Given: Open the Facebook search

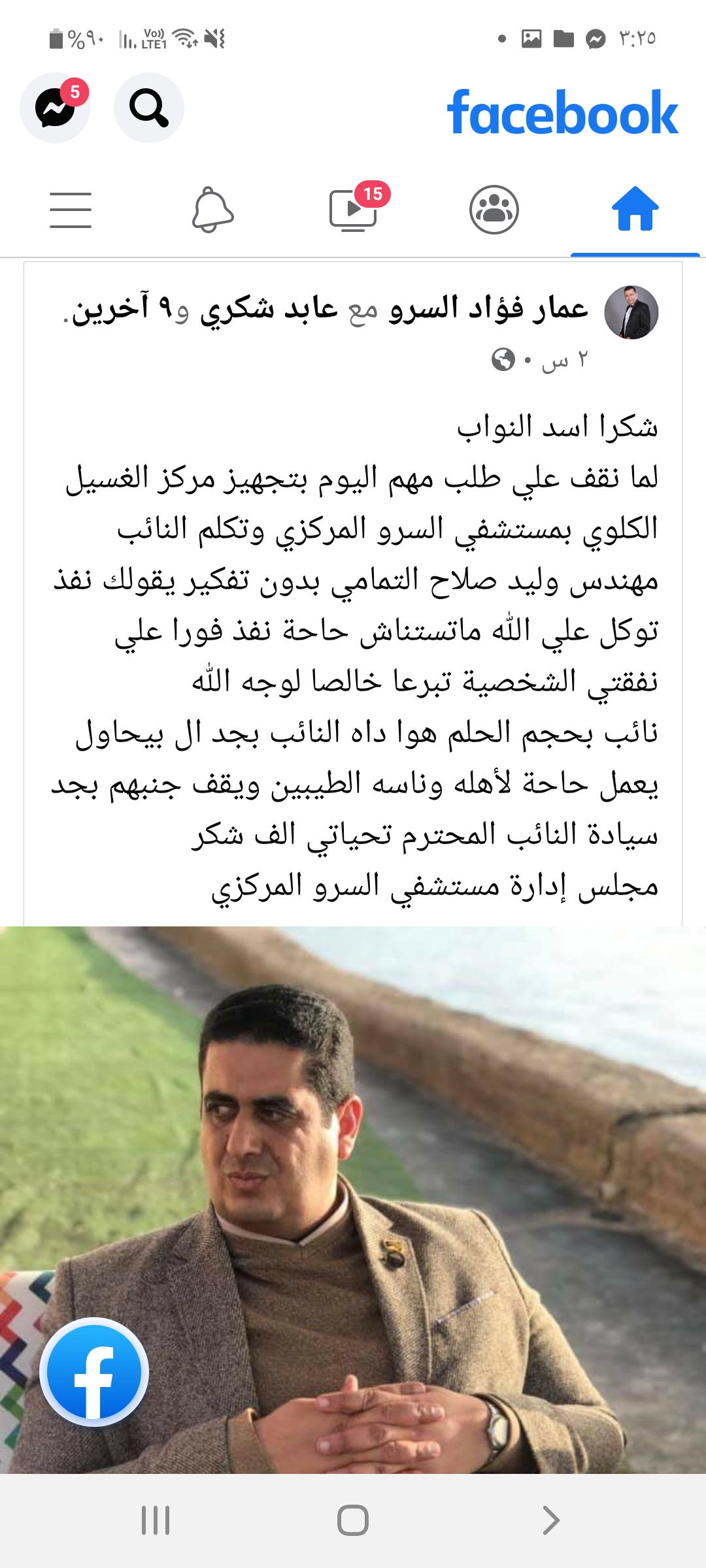Looking at the screenshot, I should coord(149,108).
